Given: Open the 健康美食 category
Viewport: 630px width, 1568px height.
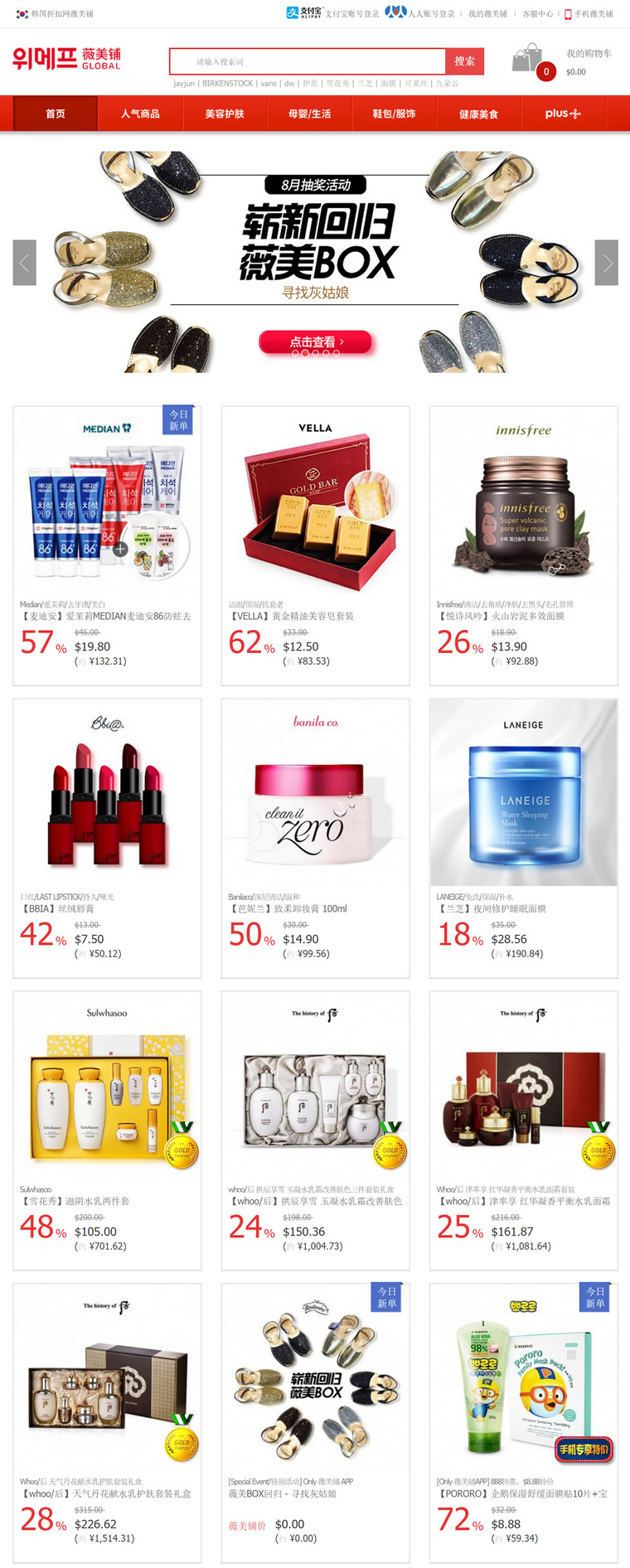Looking at the screenshot, I should pos(478,114).
